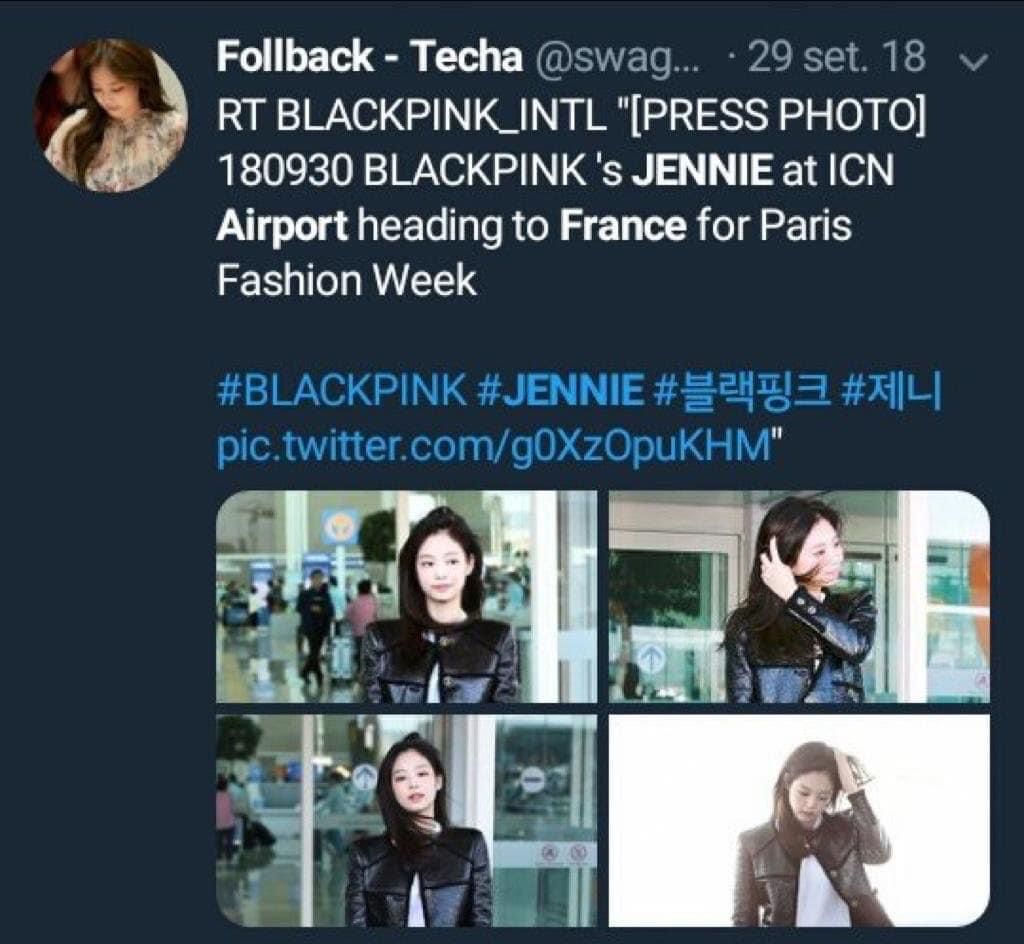The image size is (1024, 944).
Task: View the bottom-left airport photo
Action: [x=406, y=821]
